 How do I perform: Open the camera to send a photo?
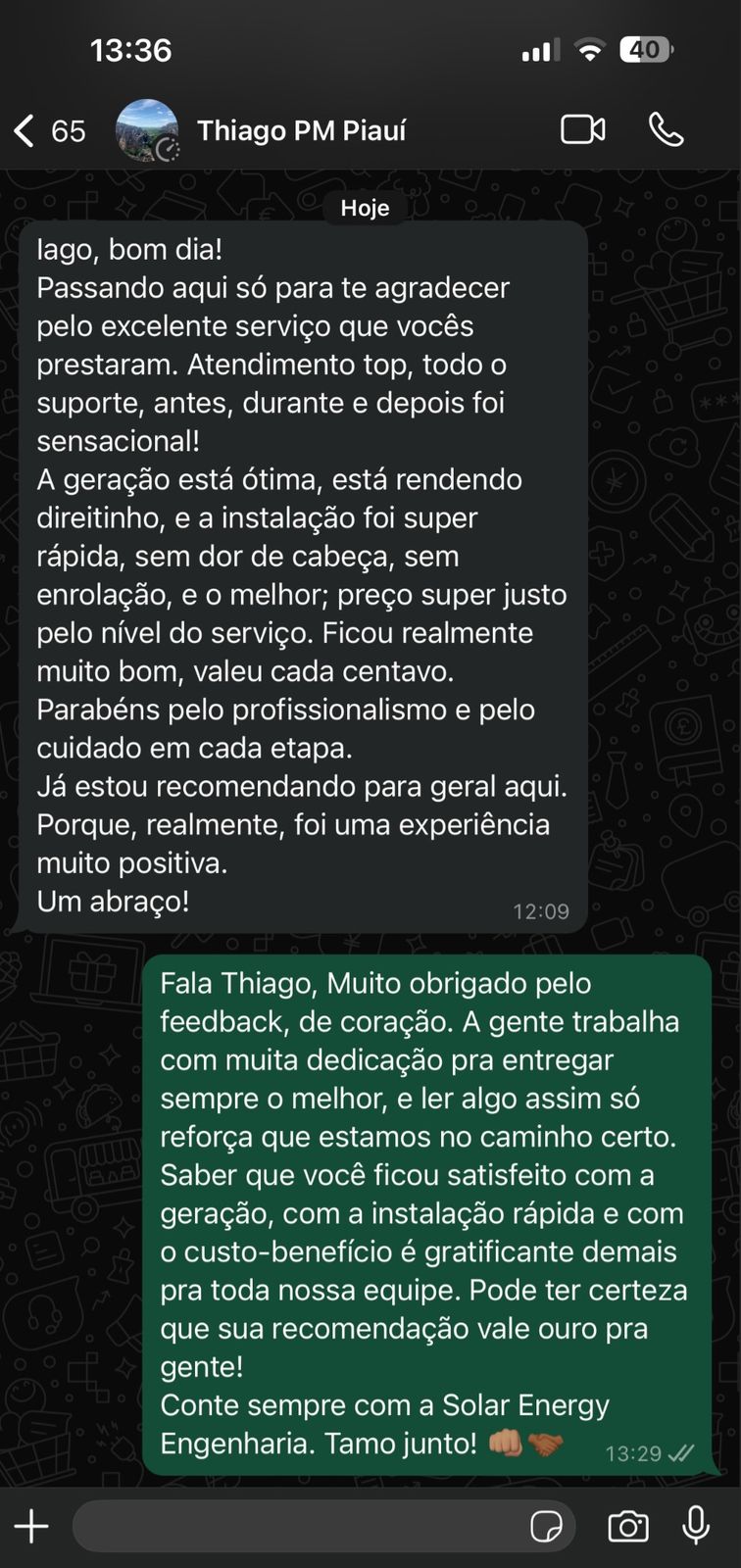pyautogui.click(x=627, y=1526)
